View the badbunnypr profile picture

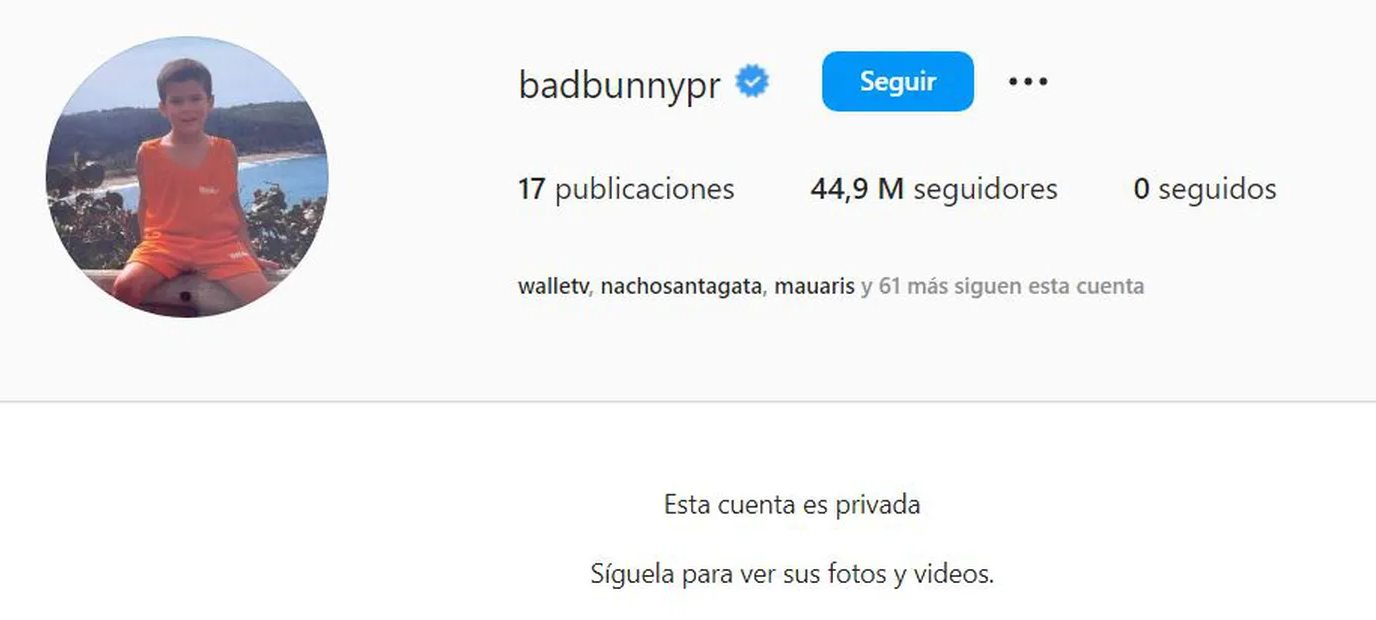click(187, 177)
